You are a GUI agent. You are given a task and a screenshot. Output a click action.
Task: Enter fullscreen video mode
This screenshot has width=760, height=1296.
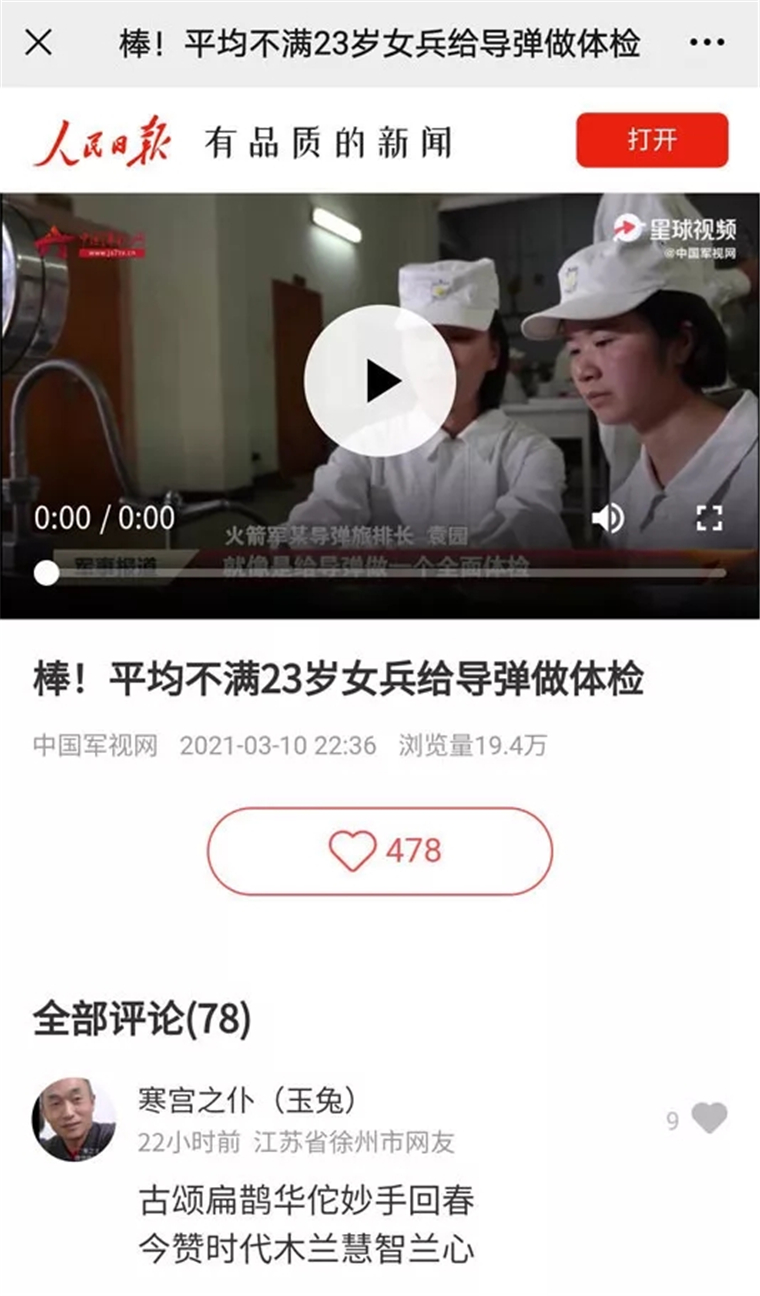(x=709, y=518)
